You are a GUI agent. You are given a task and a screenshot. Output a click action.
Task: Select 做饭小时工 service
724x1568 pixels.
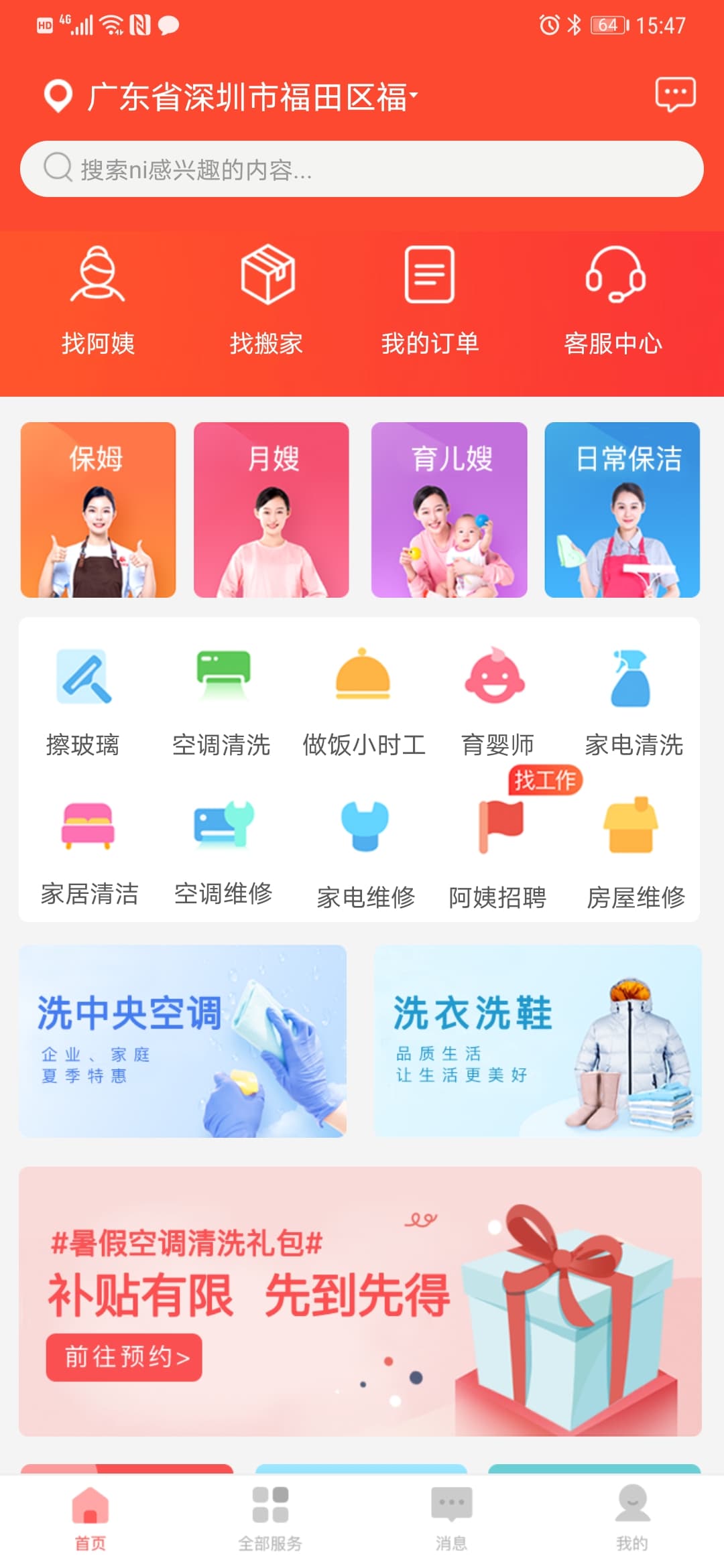click(x=363, y=702)
